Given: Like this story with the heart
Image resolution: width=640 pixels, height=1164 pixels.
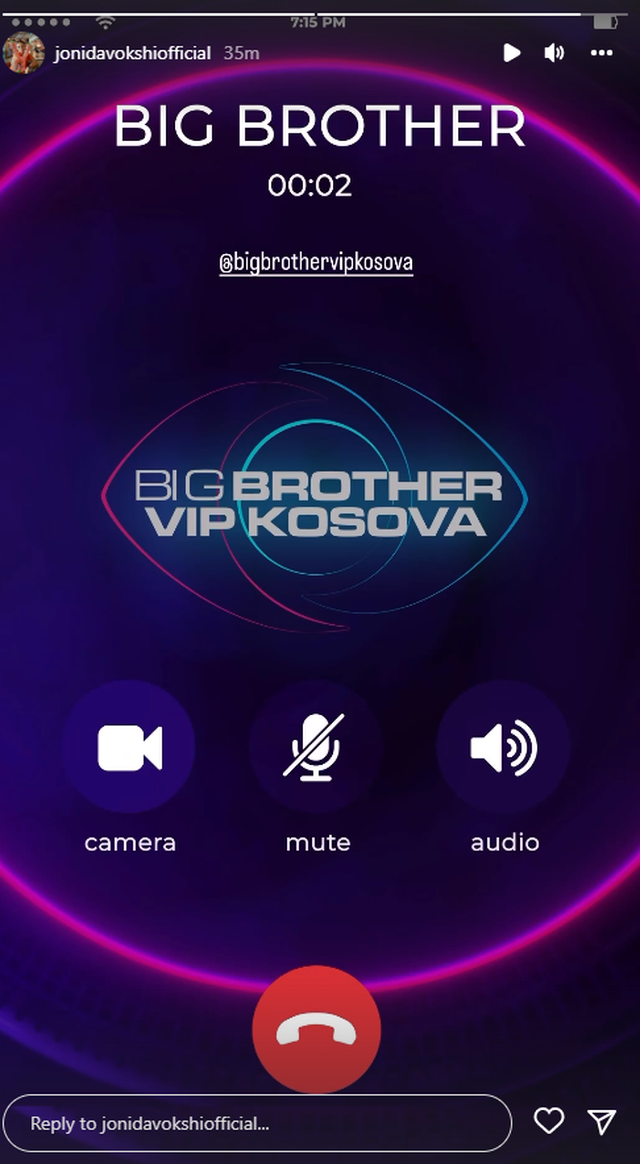Looking at the screenshot, I should 549,1121.
